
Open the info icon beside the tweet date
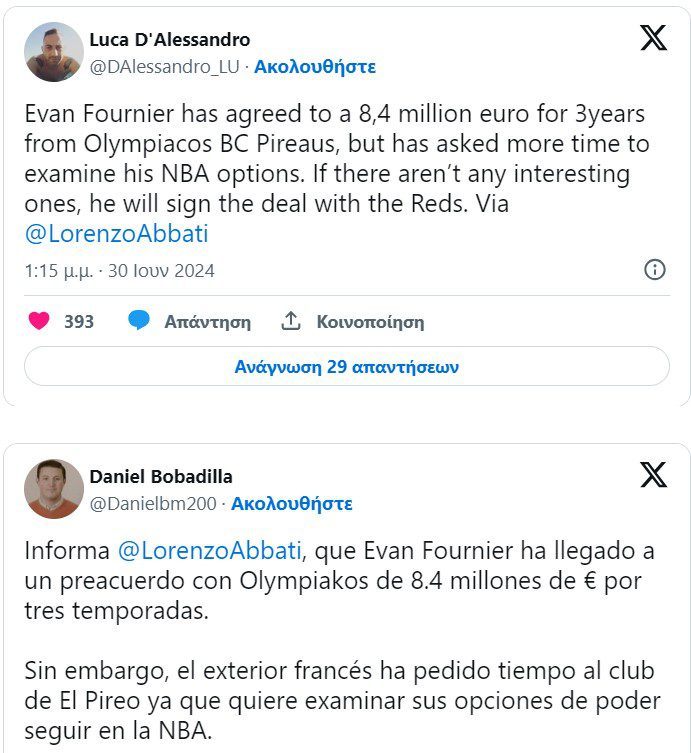coord(655,270)
